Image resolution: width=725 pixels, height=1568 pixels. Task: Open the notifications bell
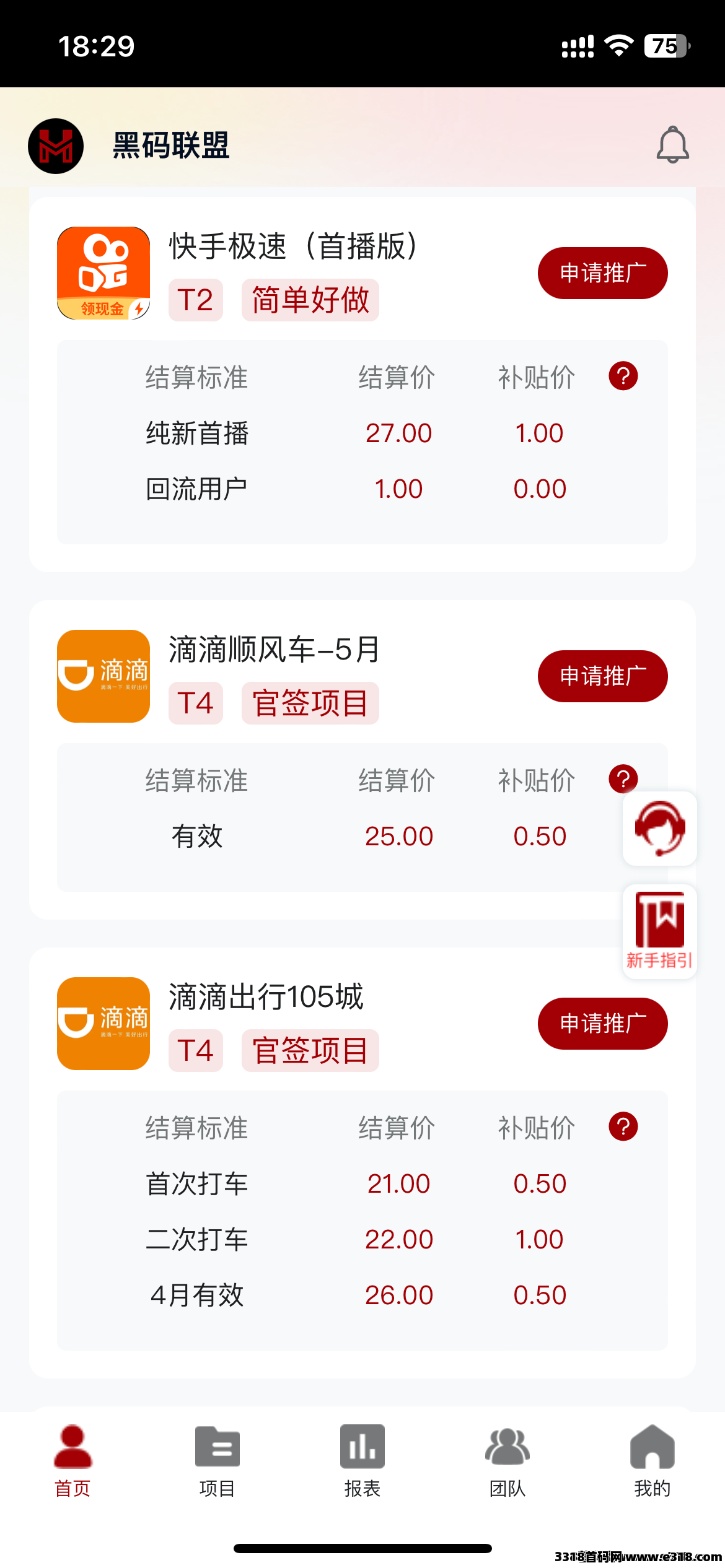pyautogui.click(x=672, y=145)
